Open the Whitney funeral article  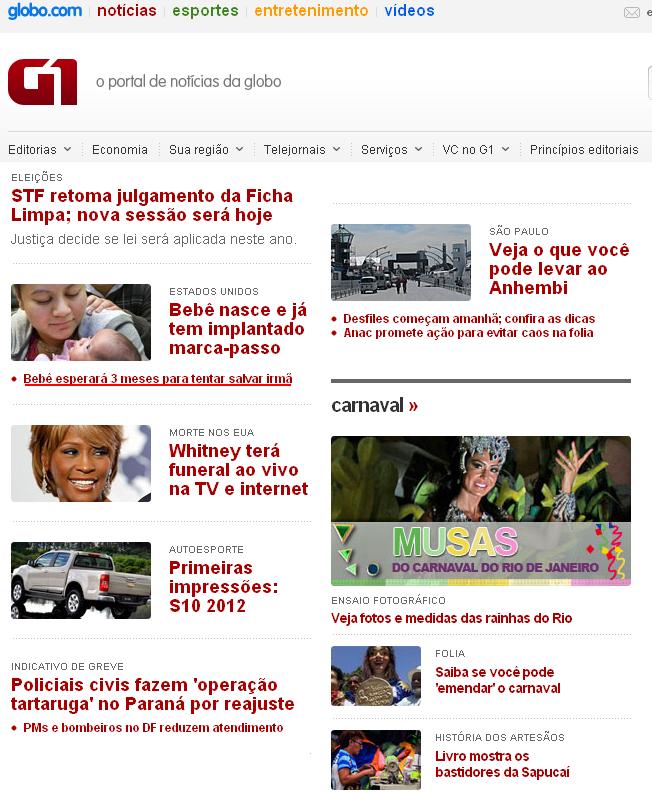(238, 470)
